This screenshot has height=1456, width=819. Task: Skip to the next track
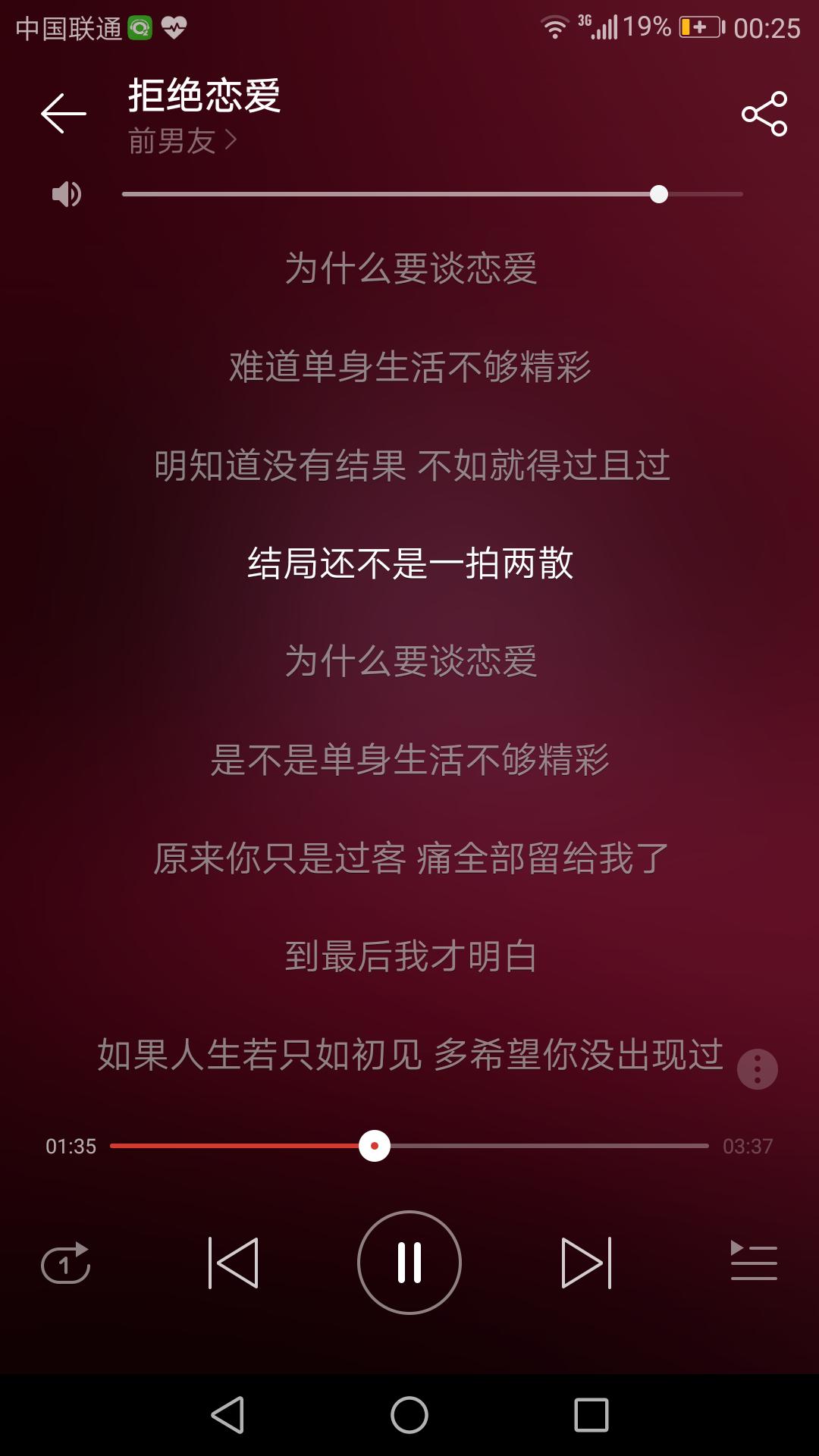pyautogui.click(x=587, y=1263)
